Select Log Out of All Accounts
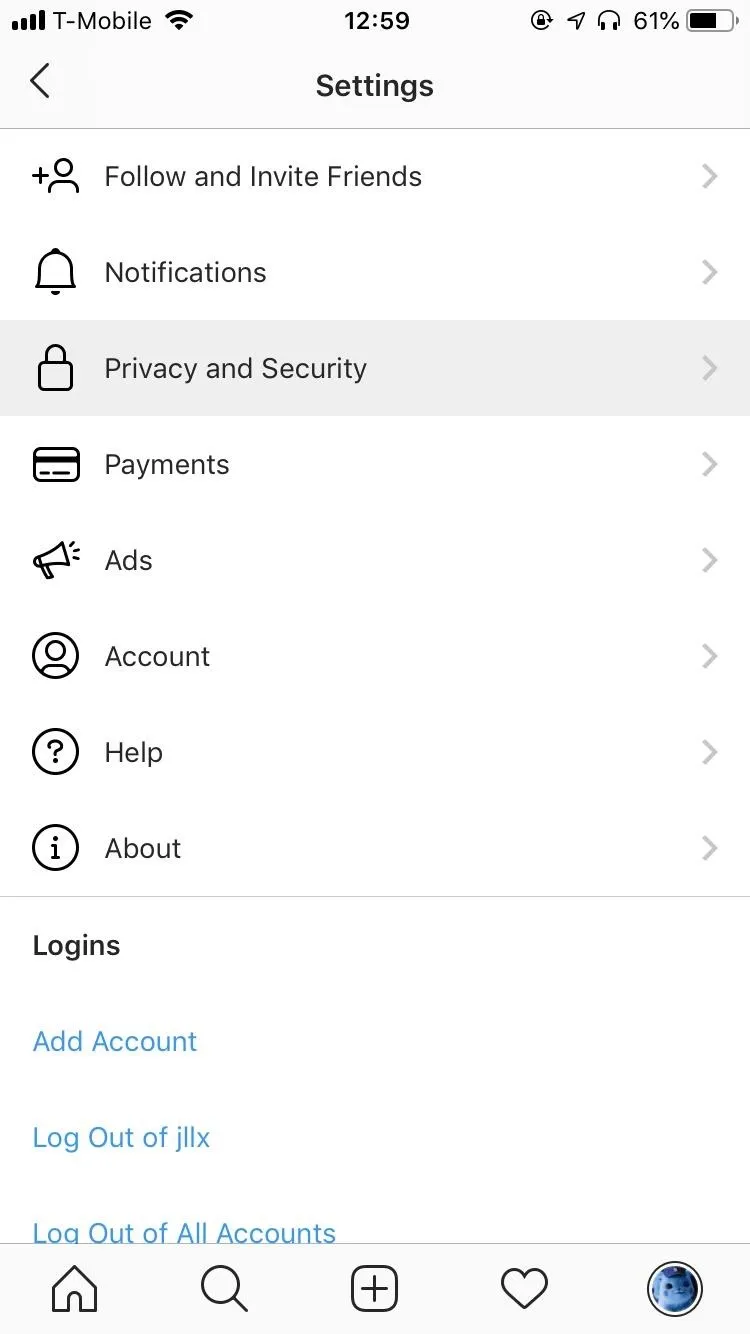The width and height of the screenshot is (750, 1334). click(184, 1231)
